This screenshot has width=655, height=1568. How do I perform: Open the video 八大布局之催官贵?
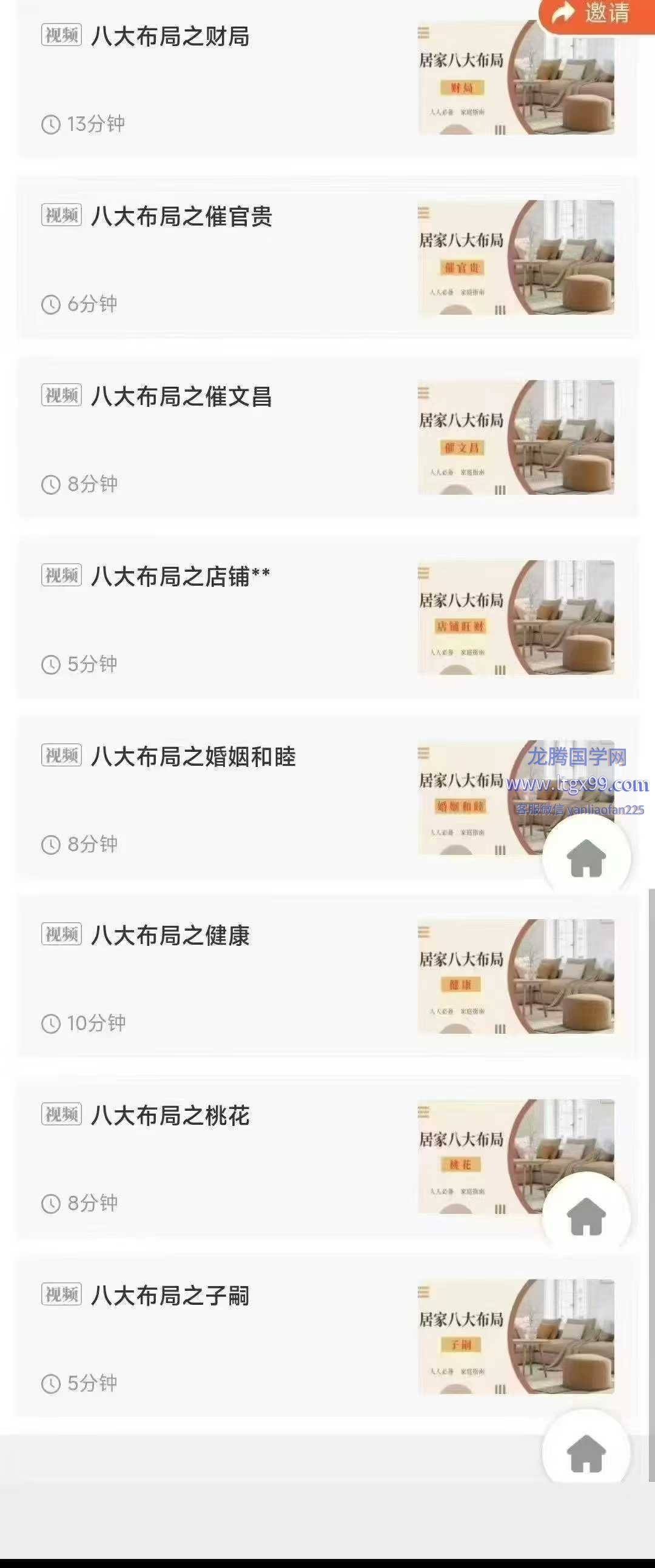181,216
